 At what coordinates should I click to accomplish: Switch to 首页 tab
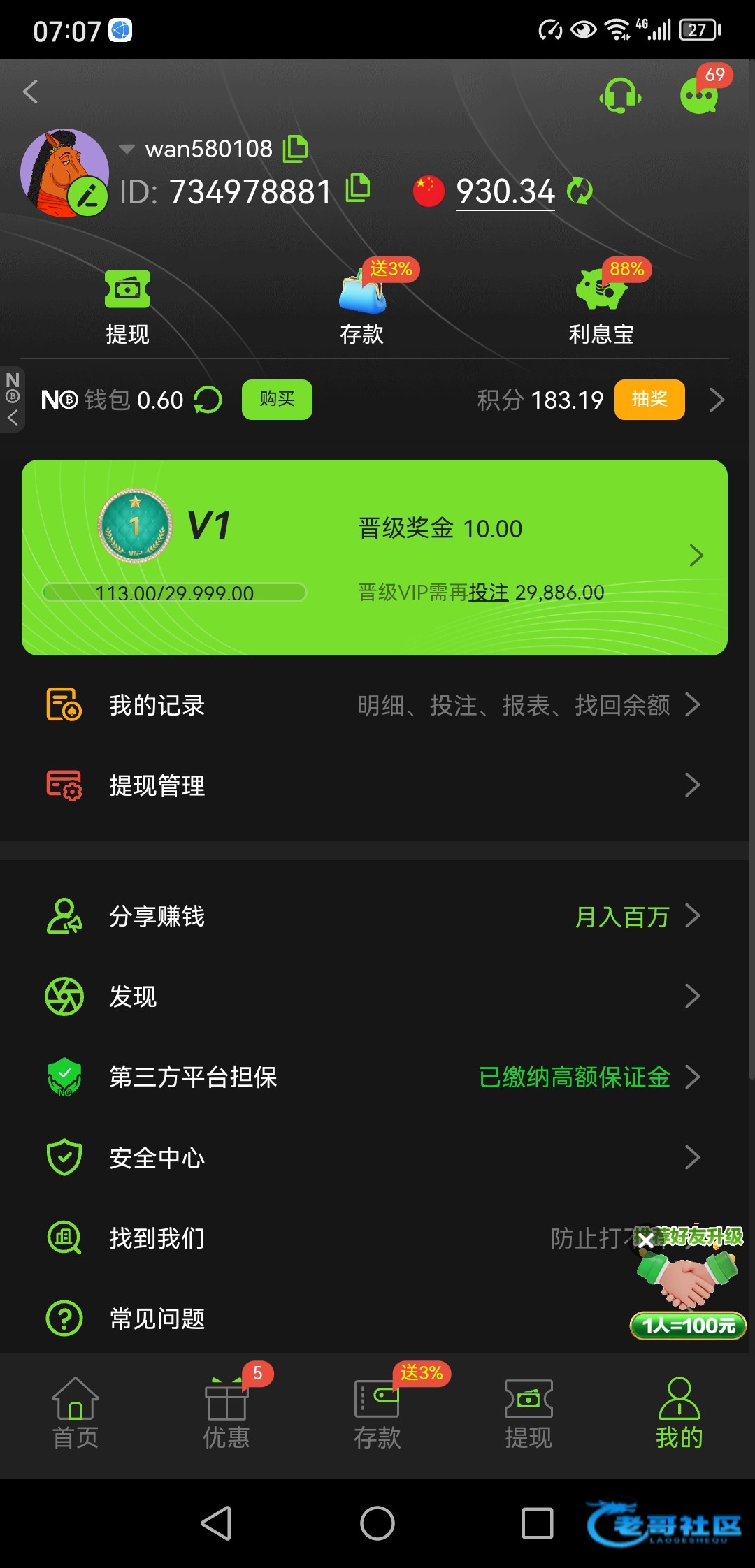(x=75, y=1413)
